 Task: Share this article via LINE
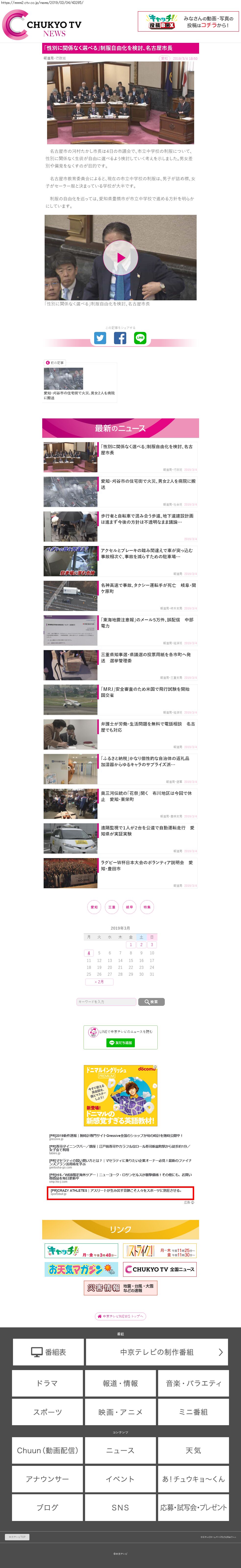point(140,338)
